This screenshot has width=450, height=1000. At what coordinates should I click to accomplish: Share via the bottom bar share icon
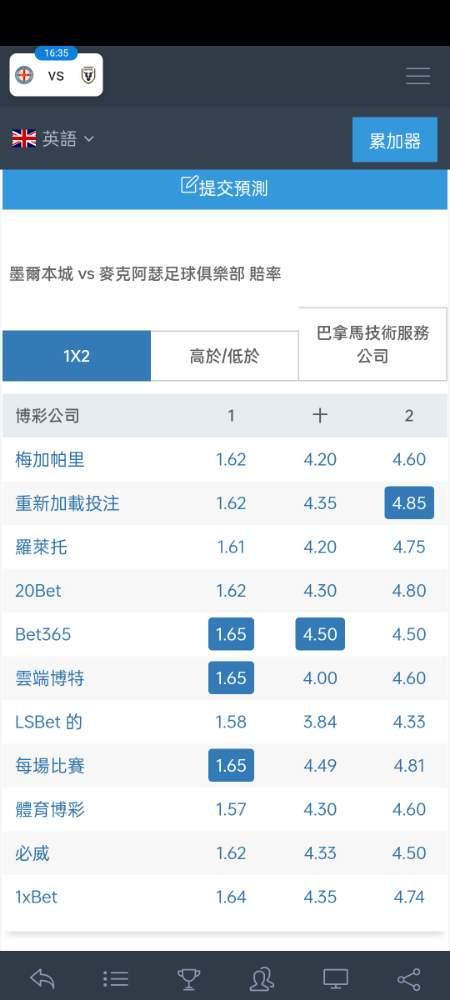click(409, 978)
